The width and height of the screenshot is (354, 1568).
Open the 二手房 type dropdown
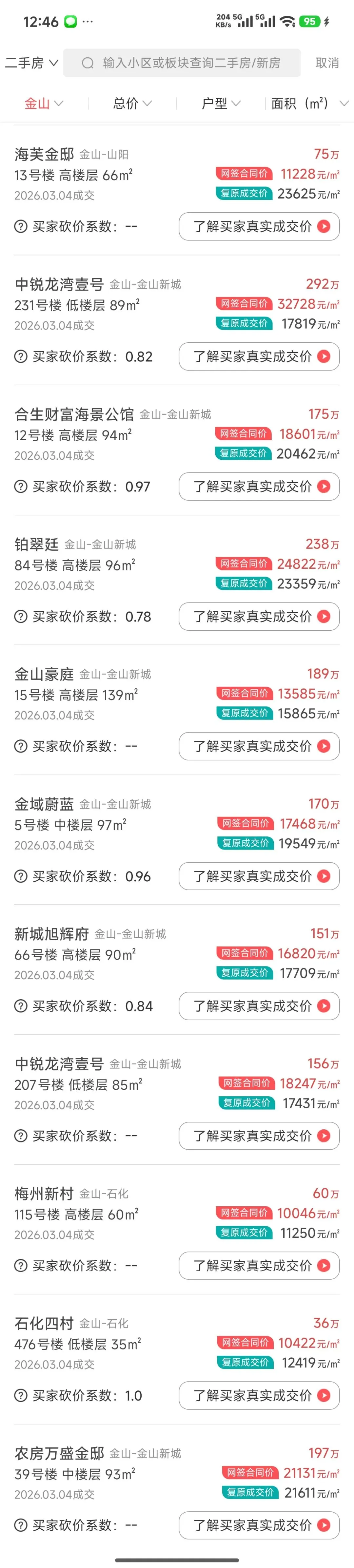pyautogui.click(x=31, y=63)
